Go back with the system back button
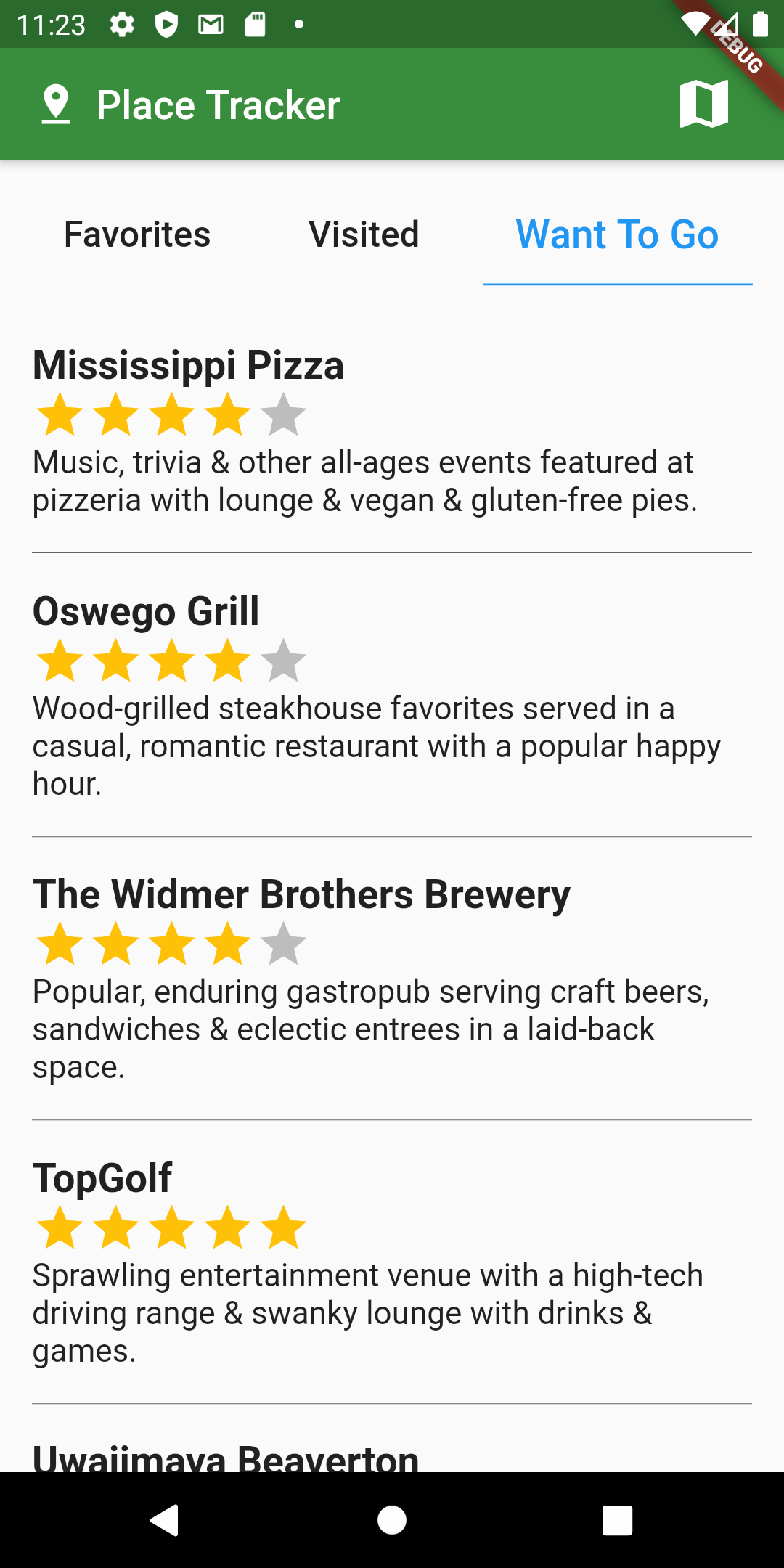The height and width of the screenshot is (1568, 784). (x=165, y=1520)
